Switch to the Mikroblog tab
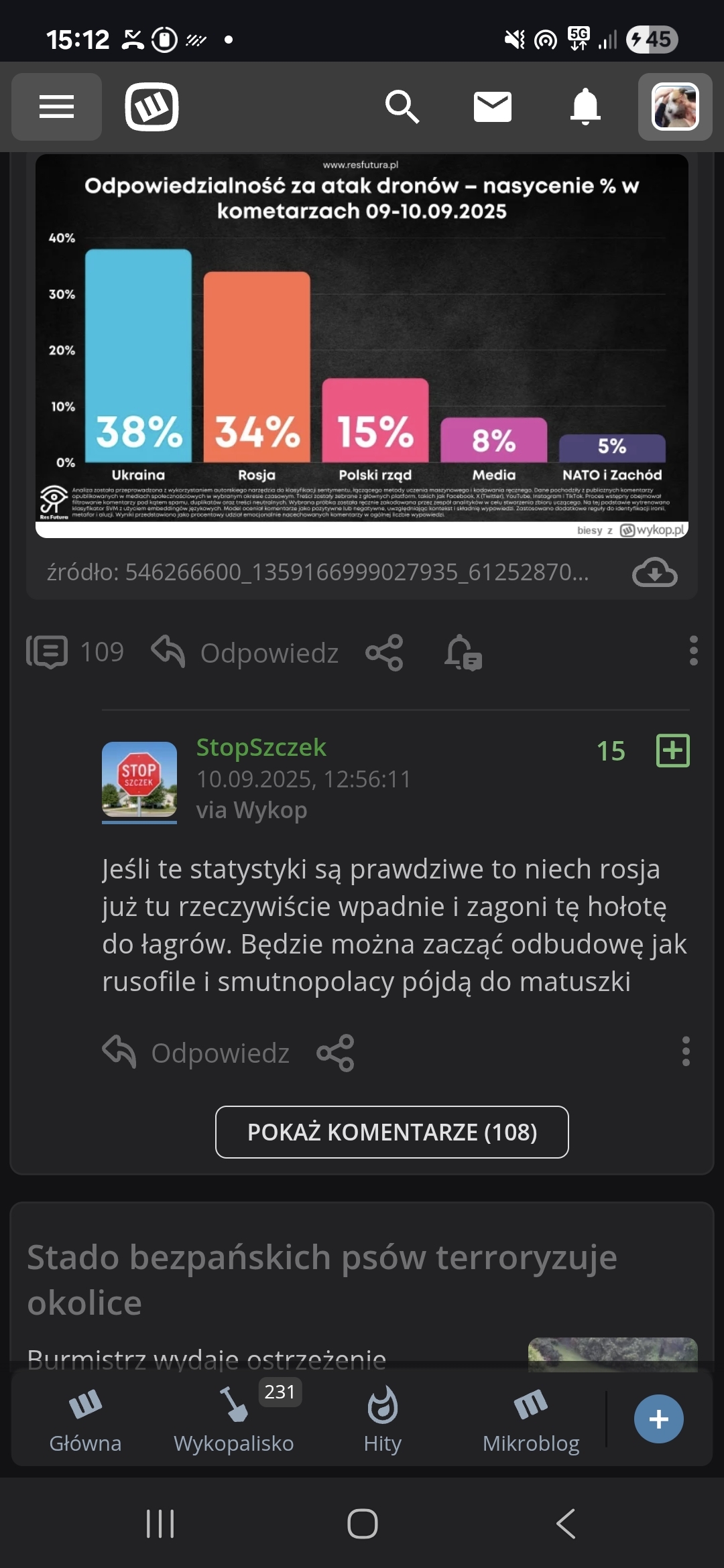Image resolution: width=724 pixels, height=1568 pixels. pyautogui.click(x=531, y=1418)
